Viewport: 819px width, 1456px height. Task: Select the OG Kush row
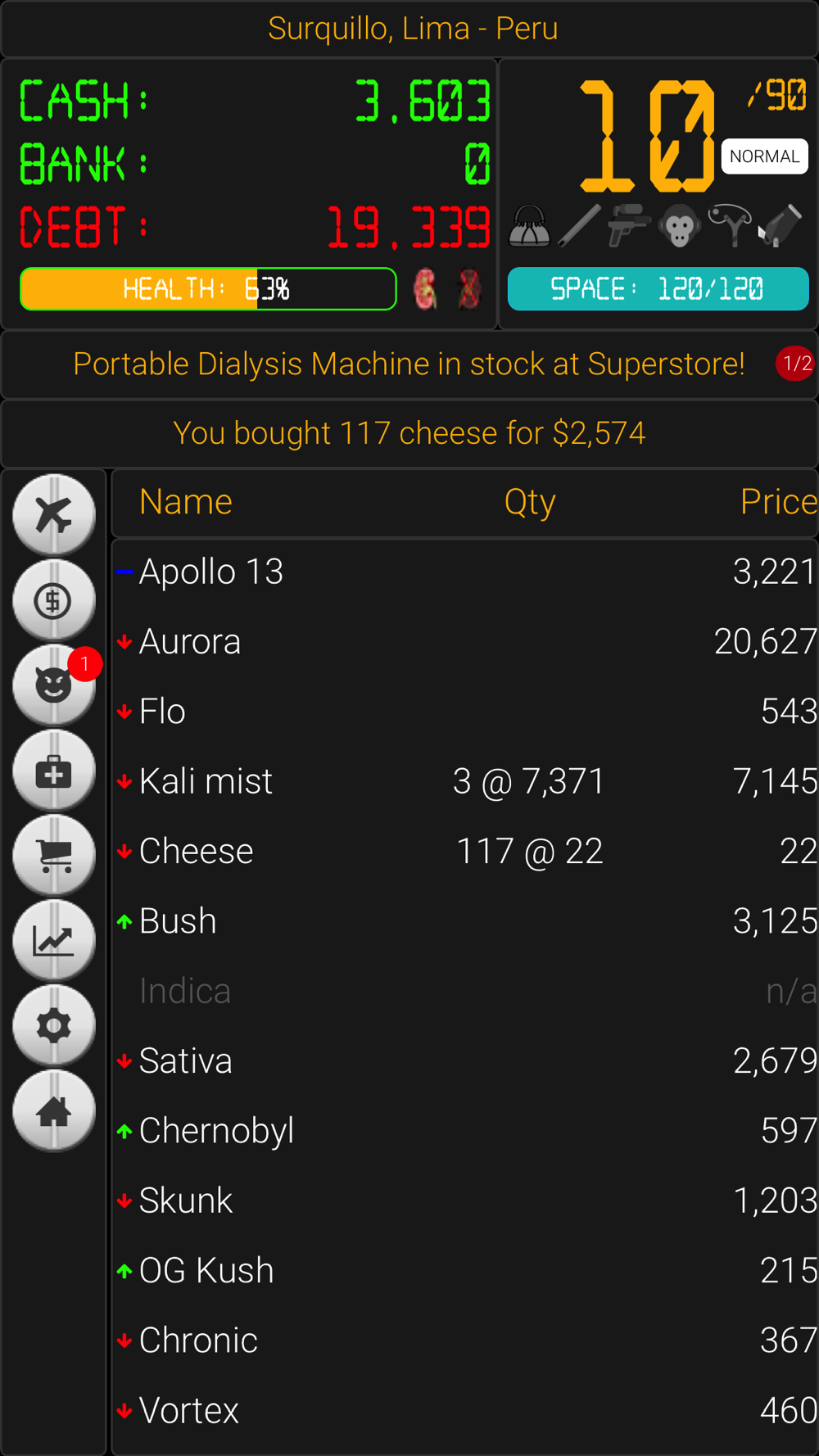pos(465,1270)
